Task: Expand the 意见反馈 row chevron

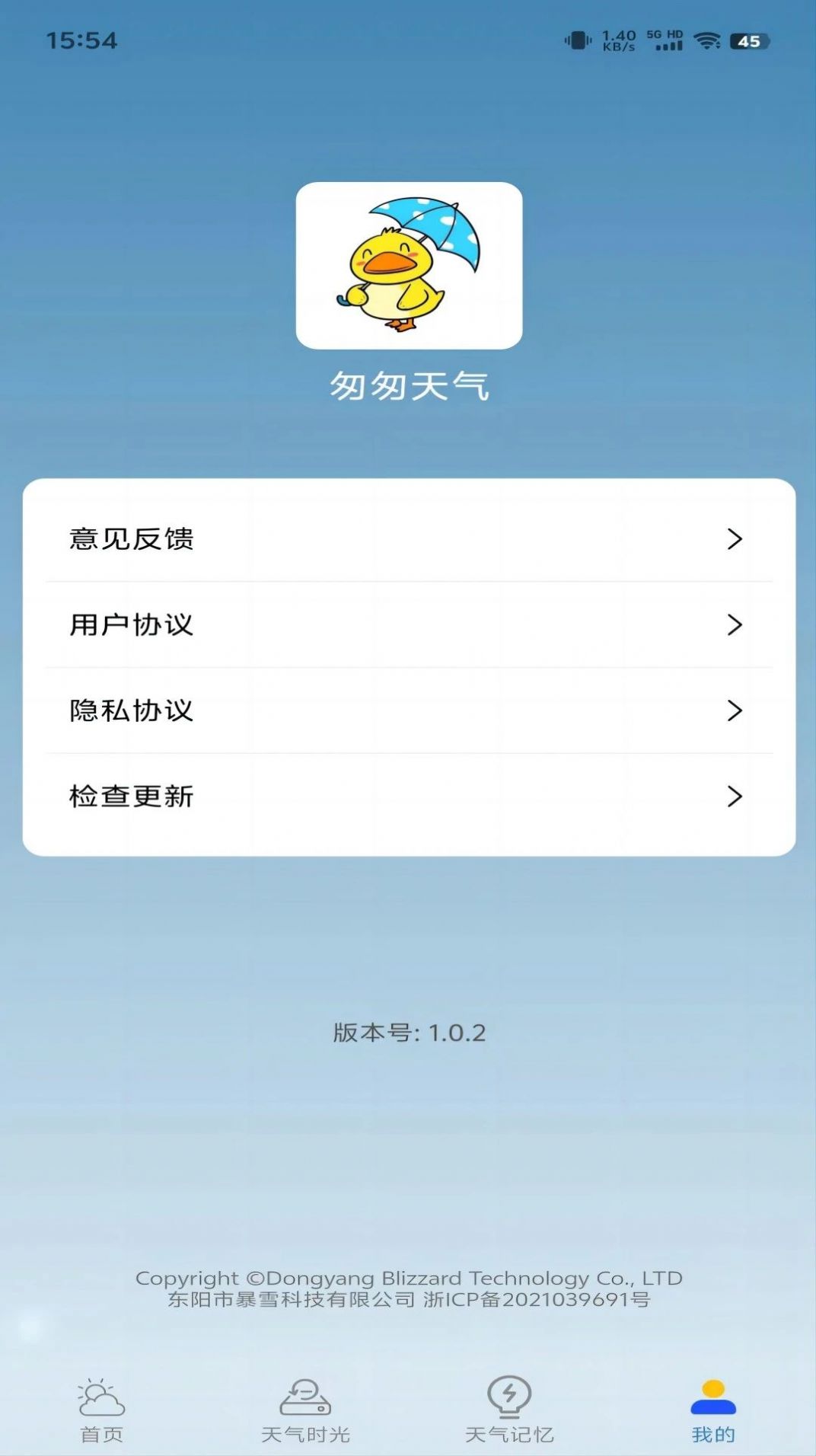Action: point(735,541)
